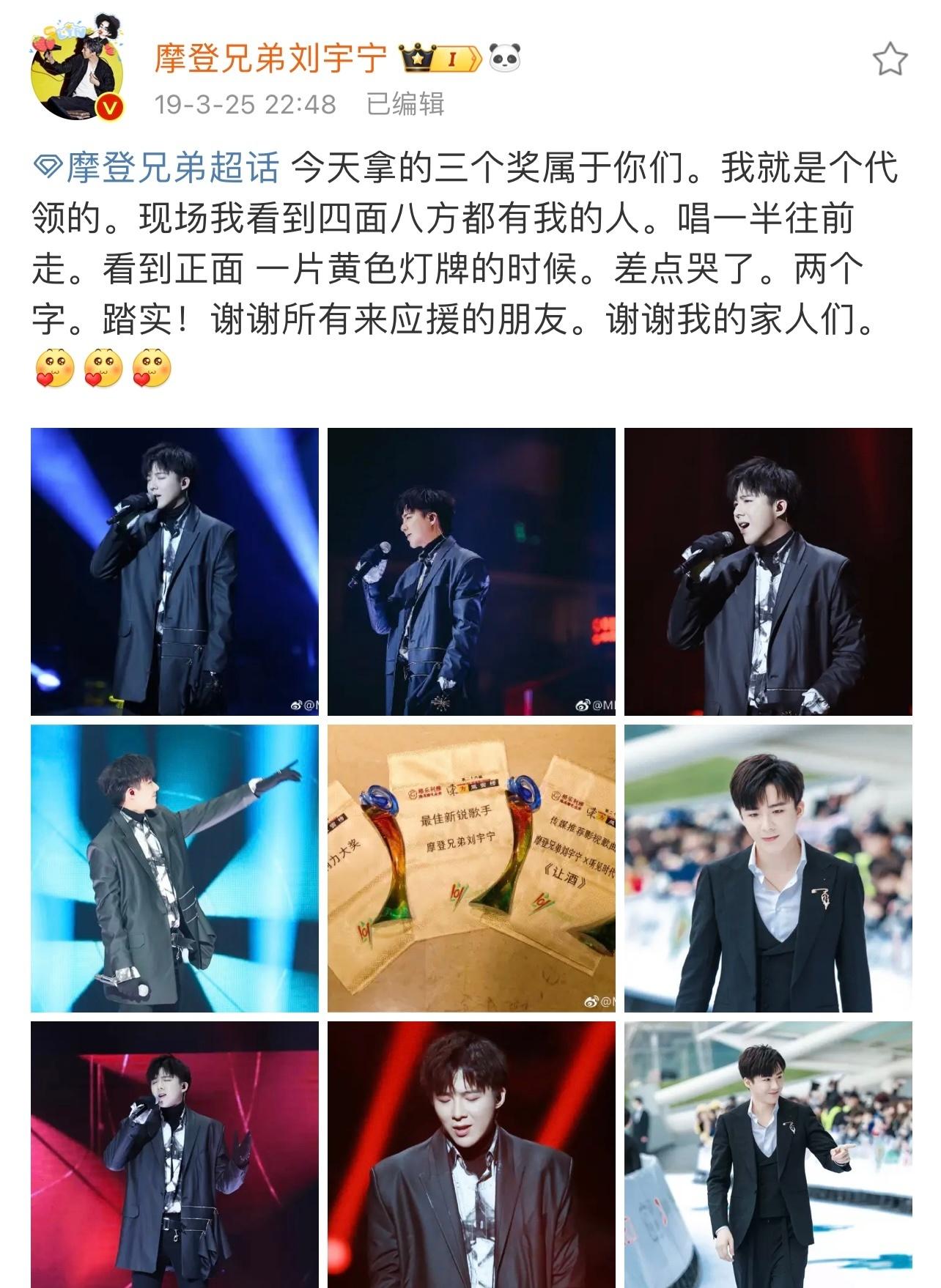Open the first photo with blue stage lights
This screenshot has width=941, height=1288.
(x=174, y=571)
